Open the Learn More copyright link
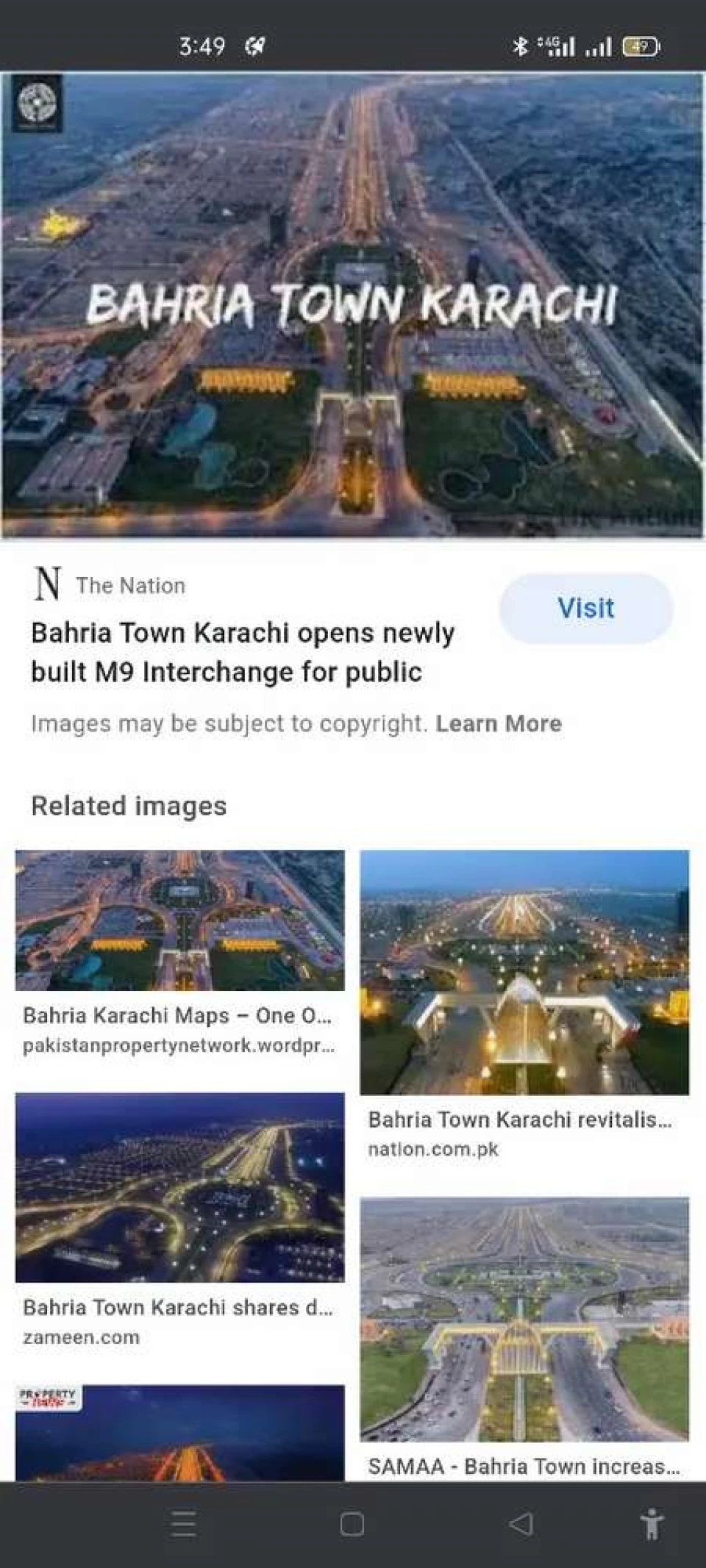 (499, 723)
